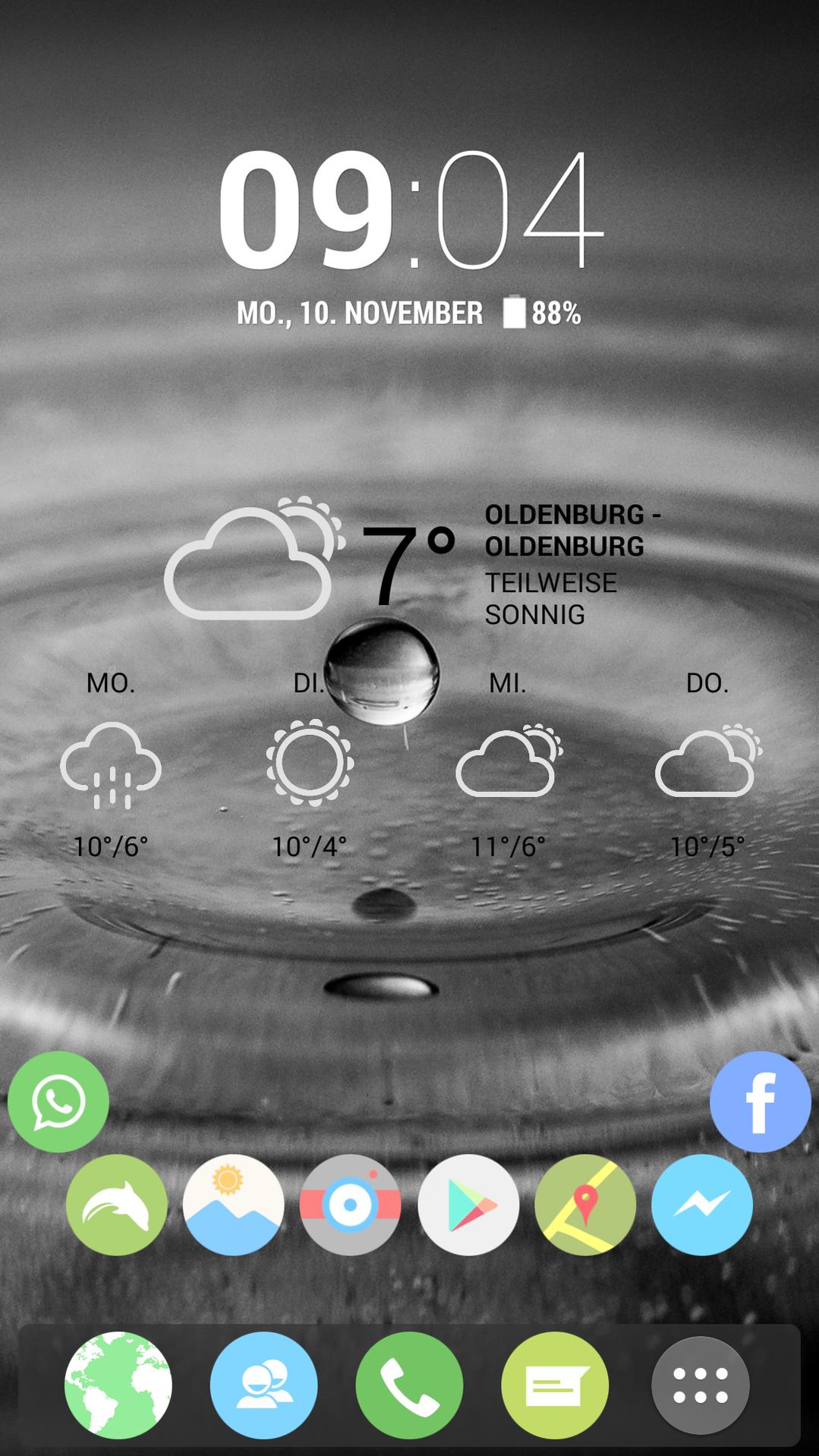Open the globe browser in dock
This screenshot has height=1456, width=819.
click(118, 1385)
